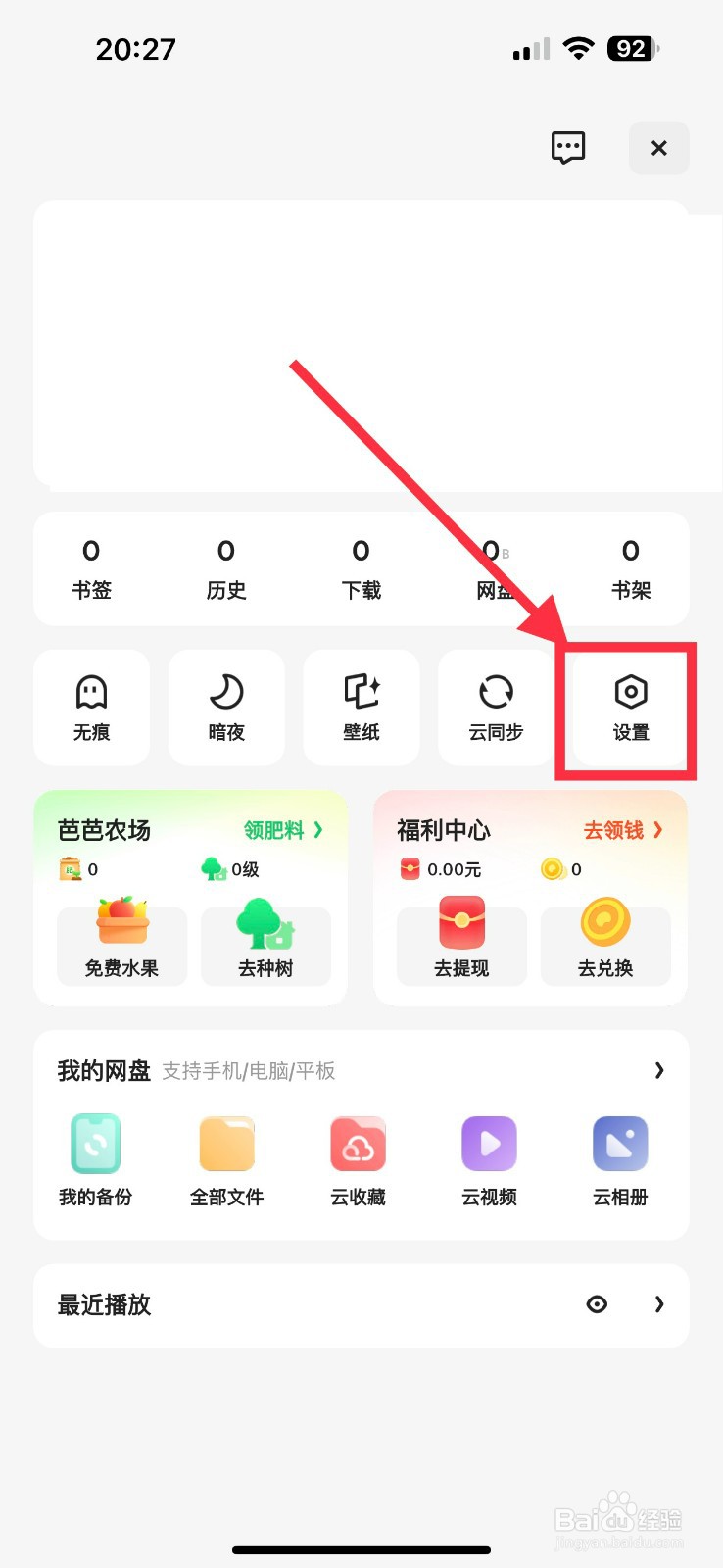Open the messages chat bubble icon
Screen dimensions: 723x1568
point(568,148)
